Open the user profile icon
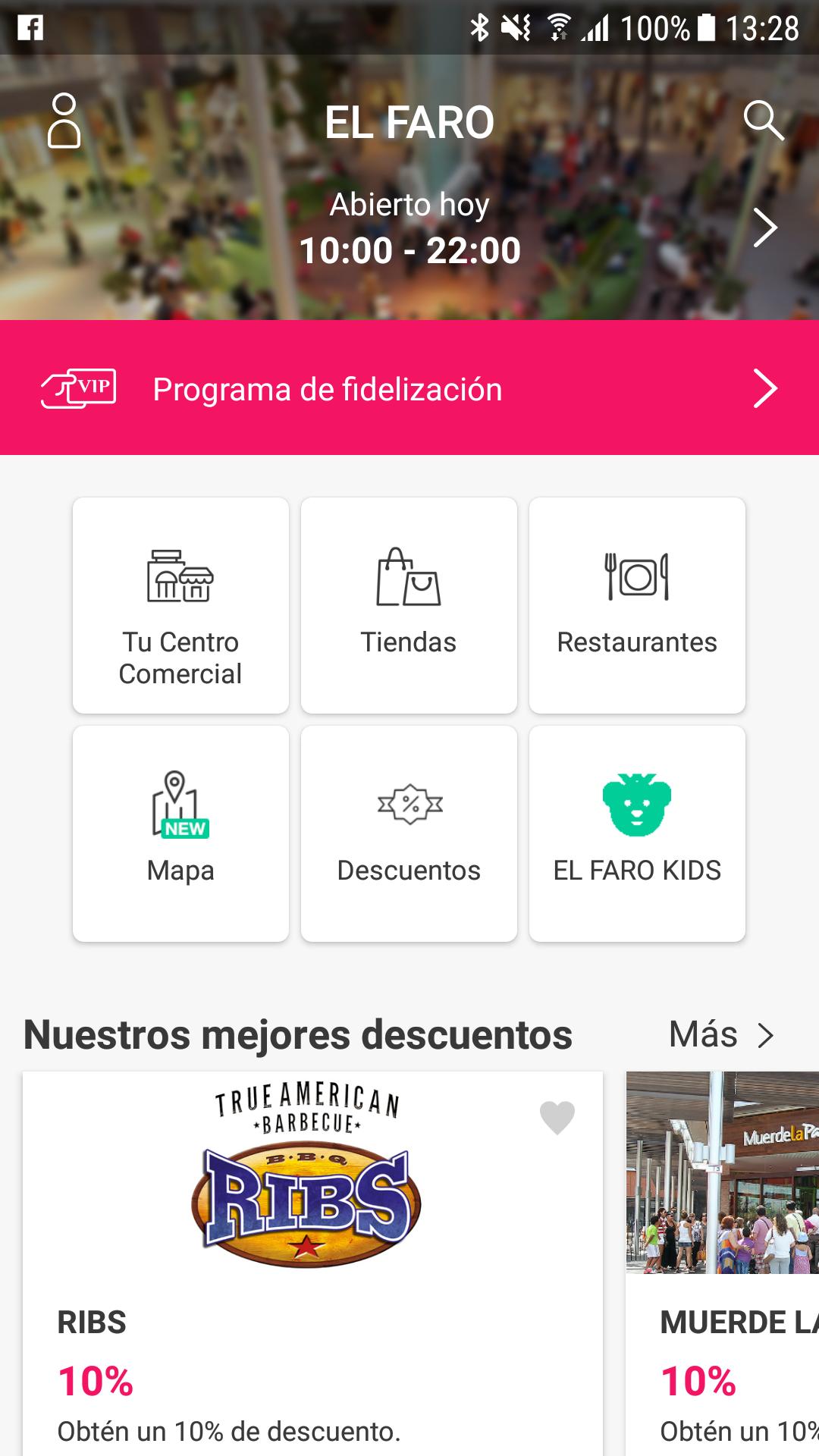The image size is (819, 1456). tap(64, 121)
